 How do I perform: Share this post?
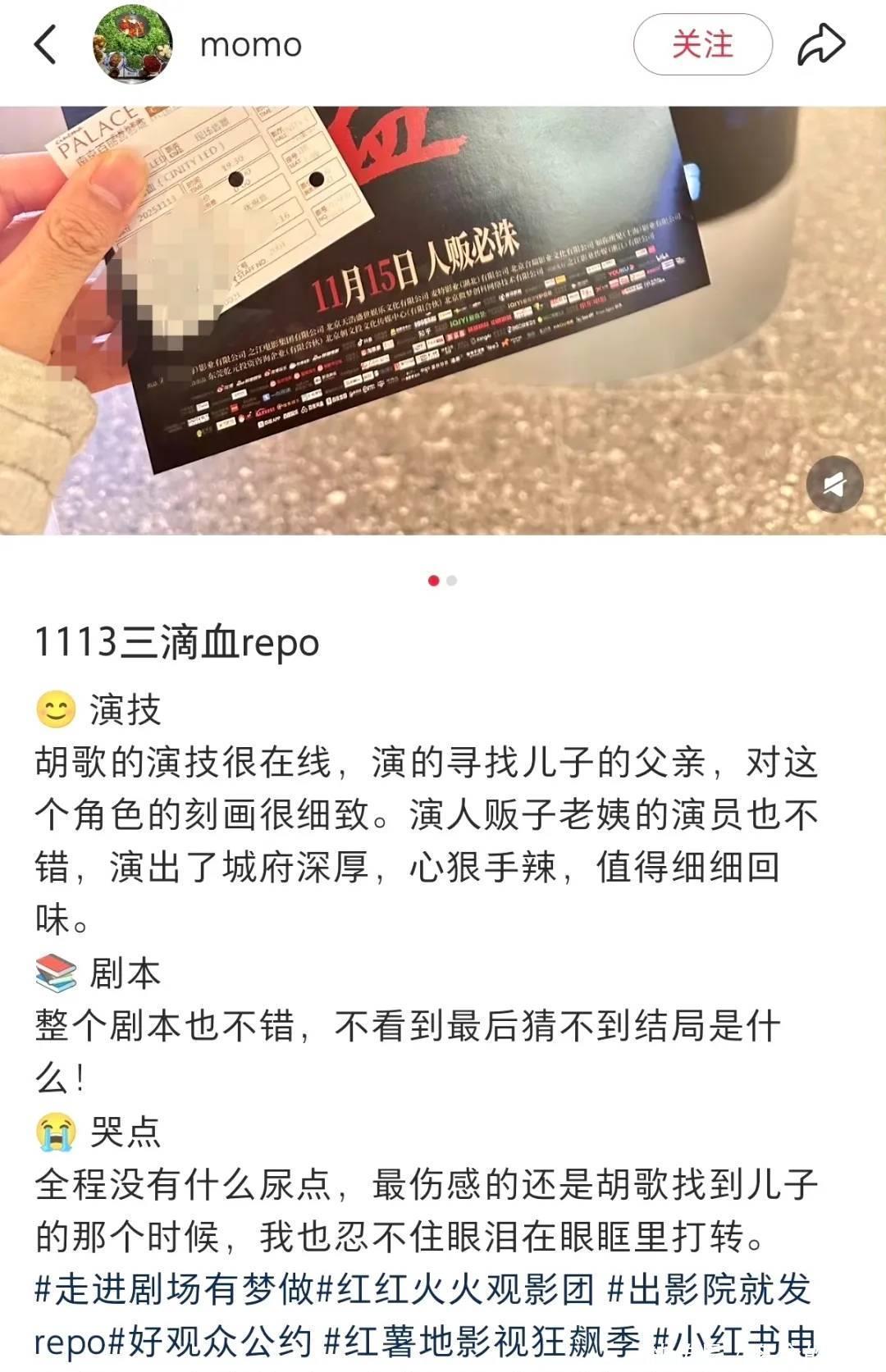tap(821, 44)
